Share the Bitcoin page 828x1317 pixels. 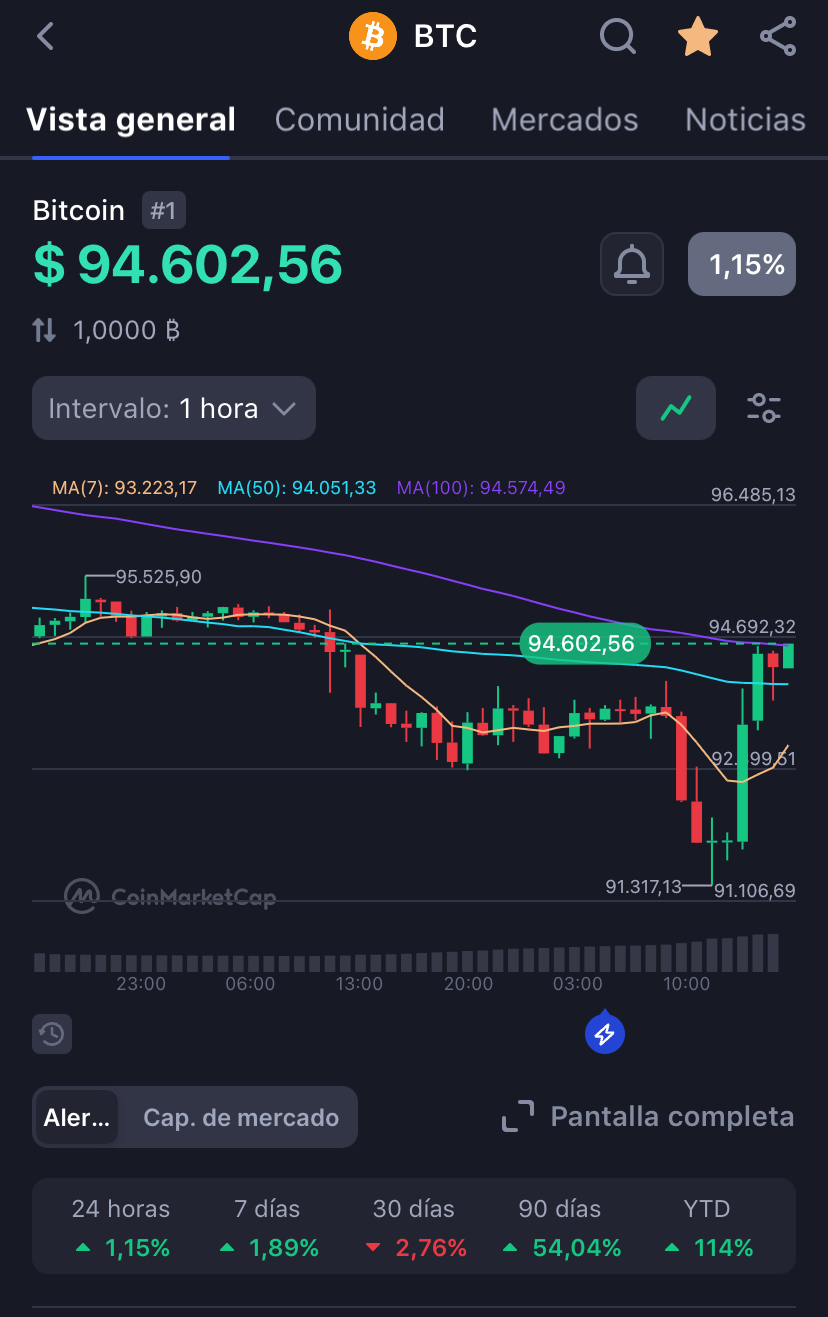777,37
